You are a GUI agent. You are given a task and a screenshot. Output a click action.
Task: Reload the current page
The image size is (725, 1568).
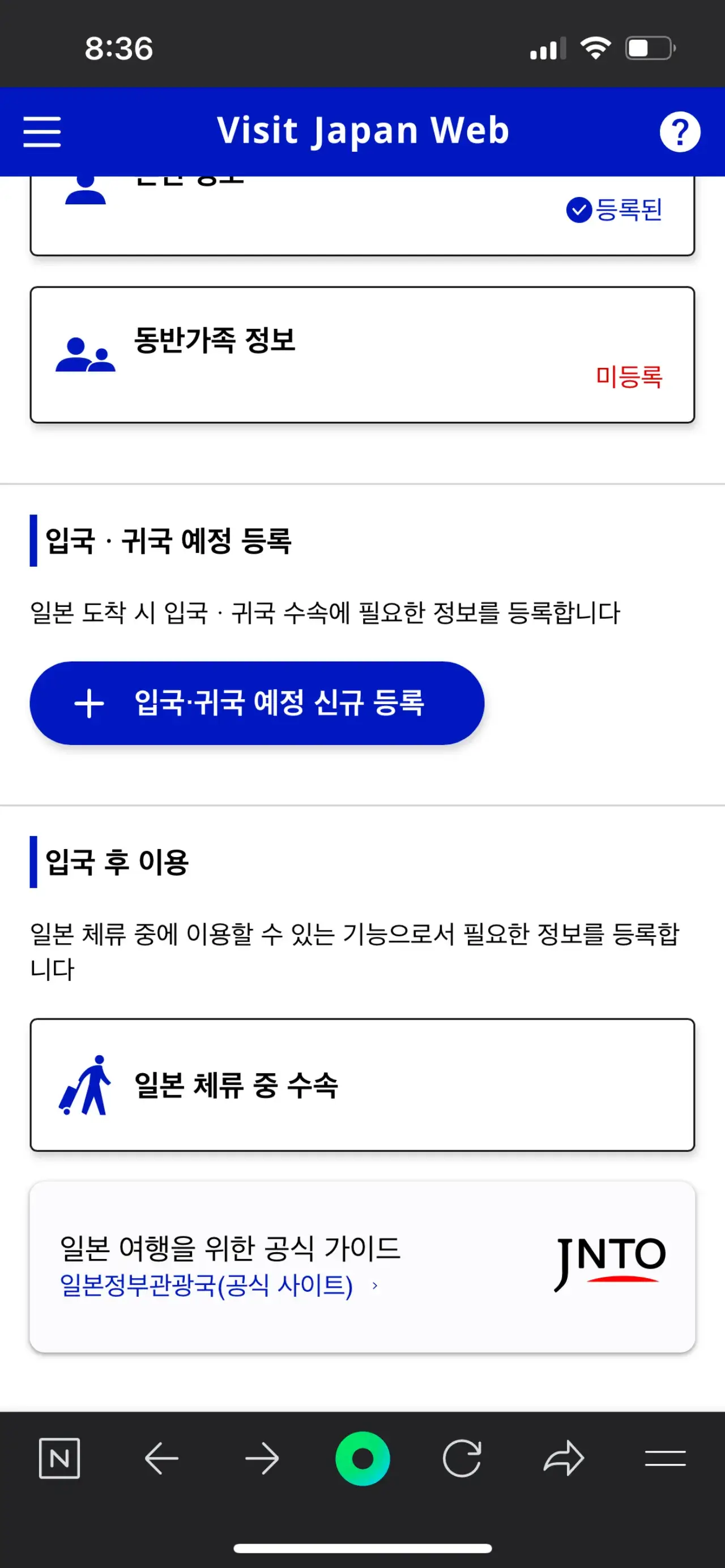(462, 1458)
